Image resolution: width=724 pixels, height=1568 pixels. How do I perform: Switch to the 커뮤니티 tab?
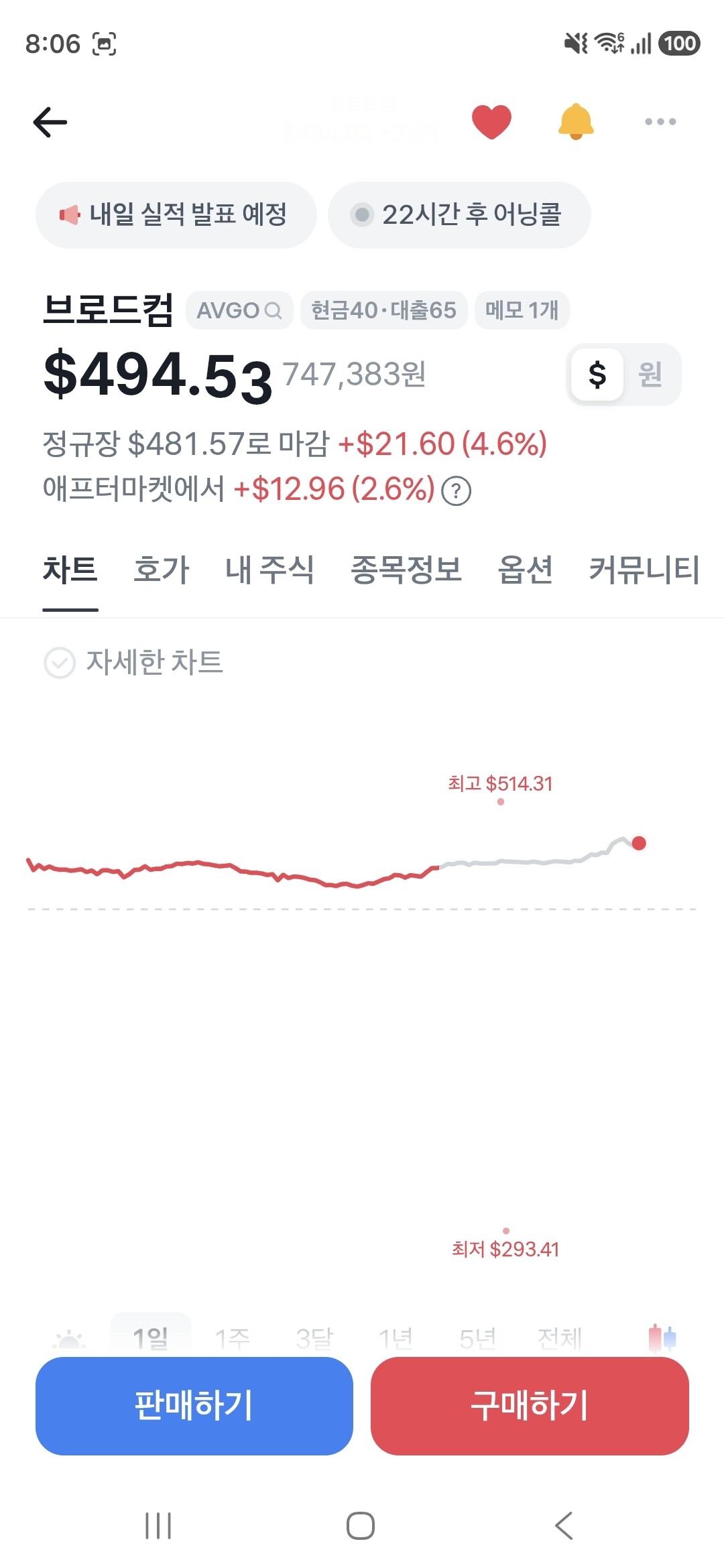(644, 570)
